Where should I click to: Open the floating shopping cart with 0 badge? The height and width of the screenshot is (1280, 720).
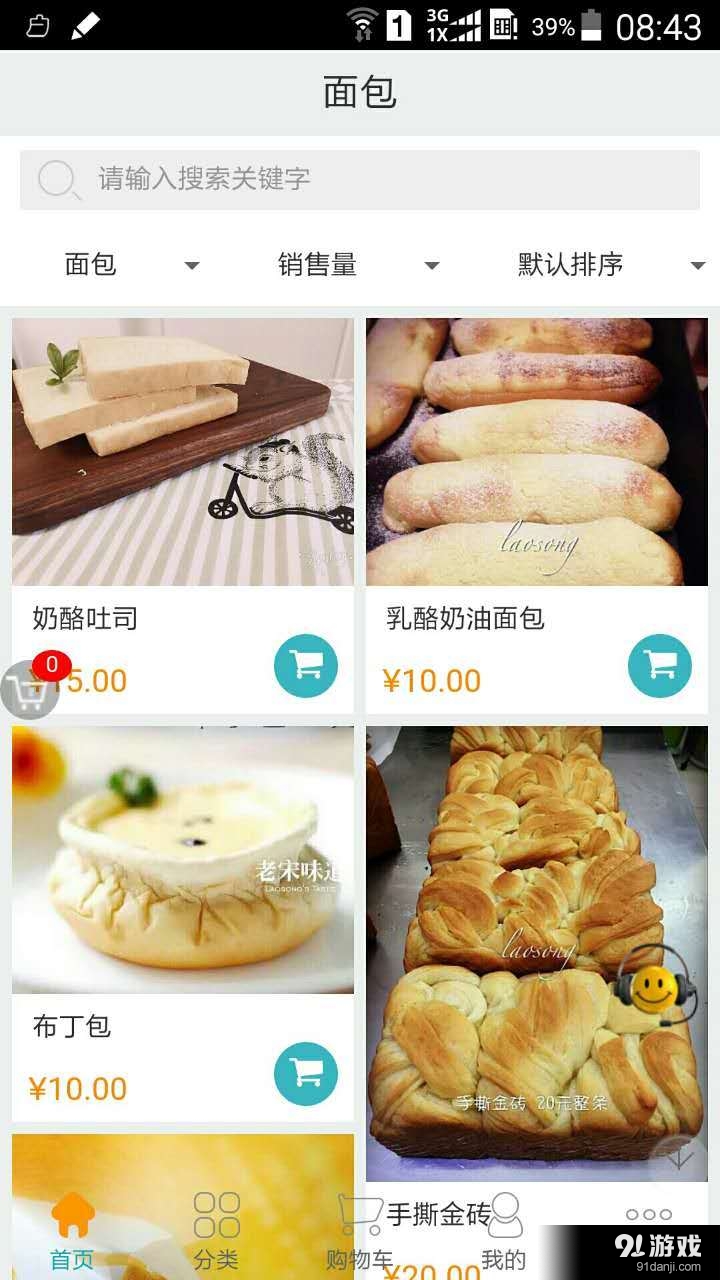[x=30, y=690]
